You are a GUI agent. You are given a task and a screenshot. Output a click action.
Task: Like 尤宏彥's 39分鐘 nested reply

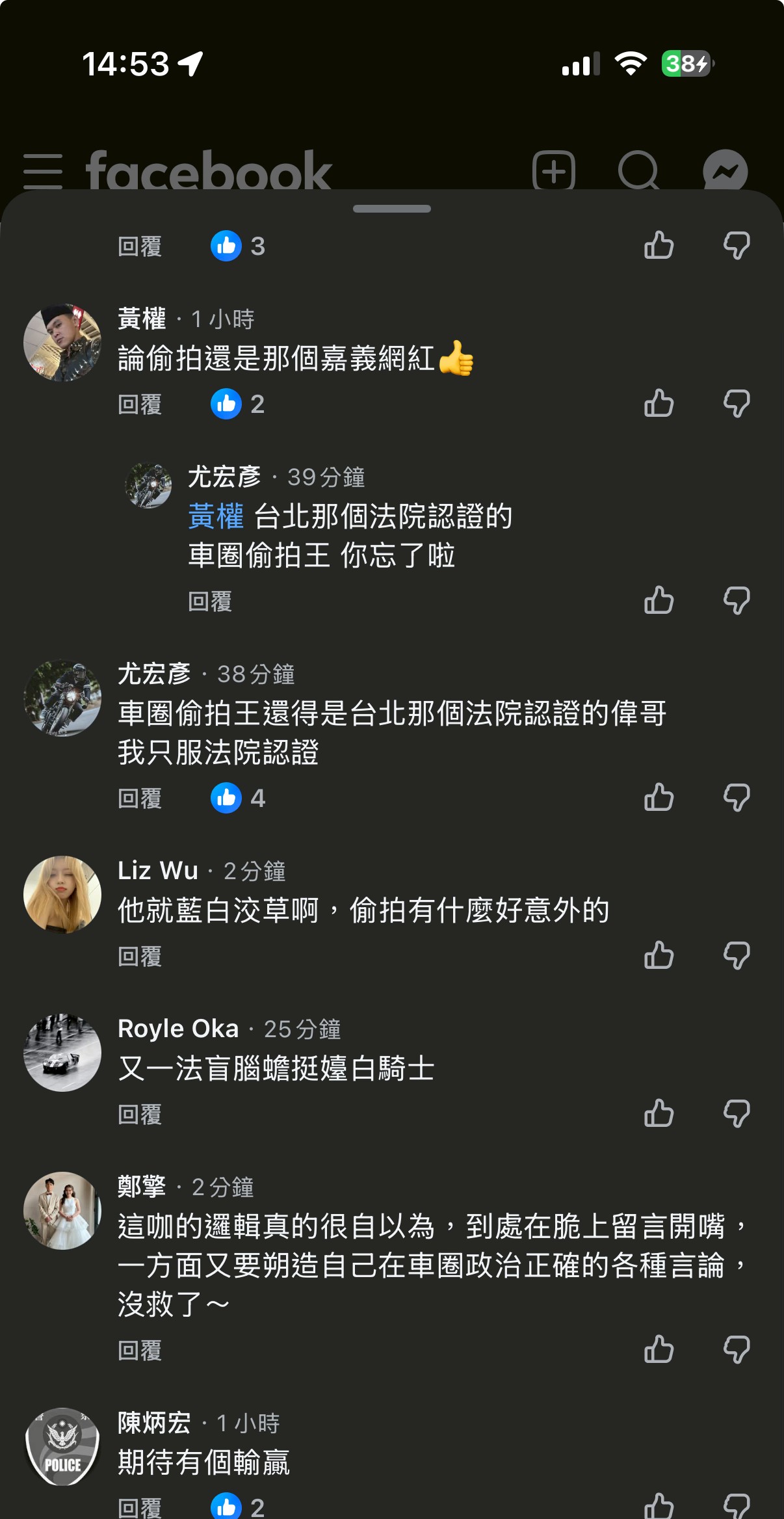tap(659, 601)
